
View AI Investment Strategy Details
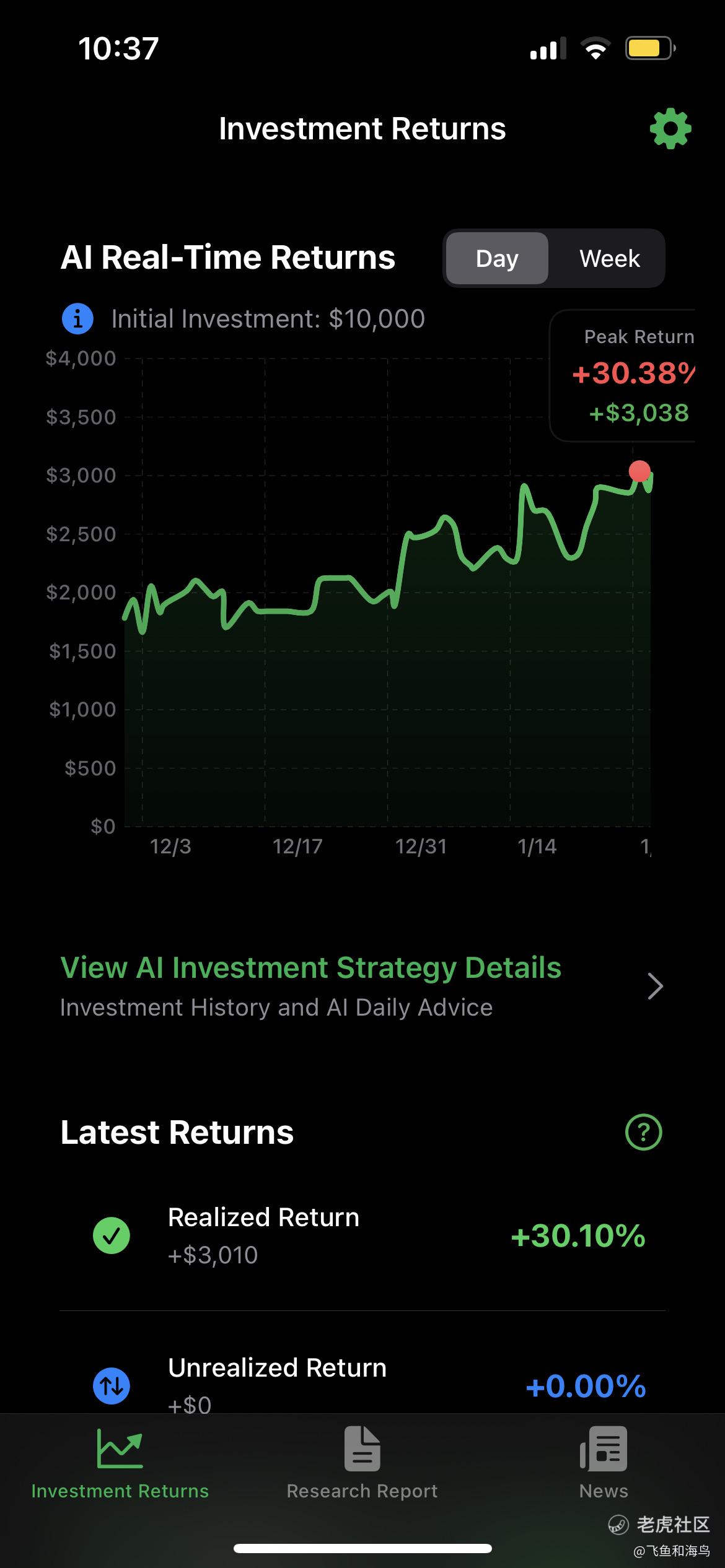click(x=362, y=985)
